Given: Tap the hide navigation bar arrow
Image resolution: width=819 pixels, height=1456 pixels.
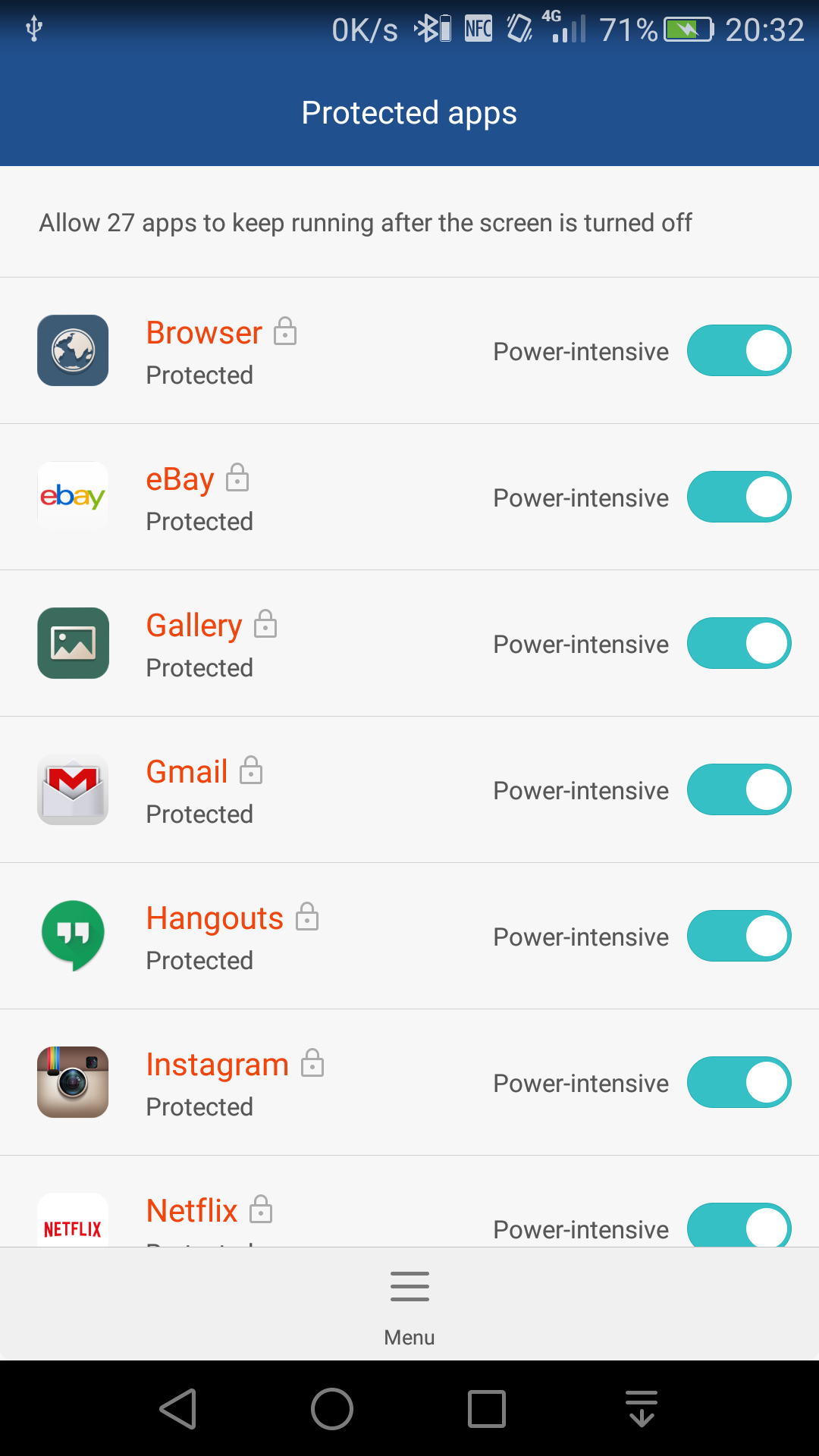Looking at the screenshot, I should point(642,1409).
